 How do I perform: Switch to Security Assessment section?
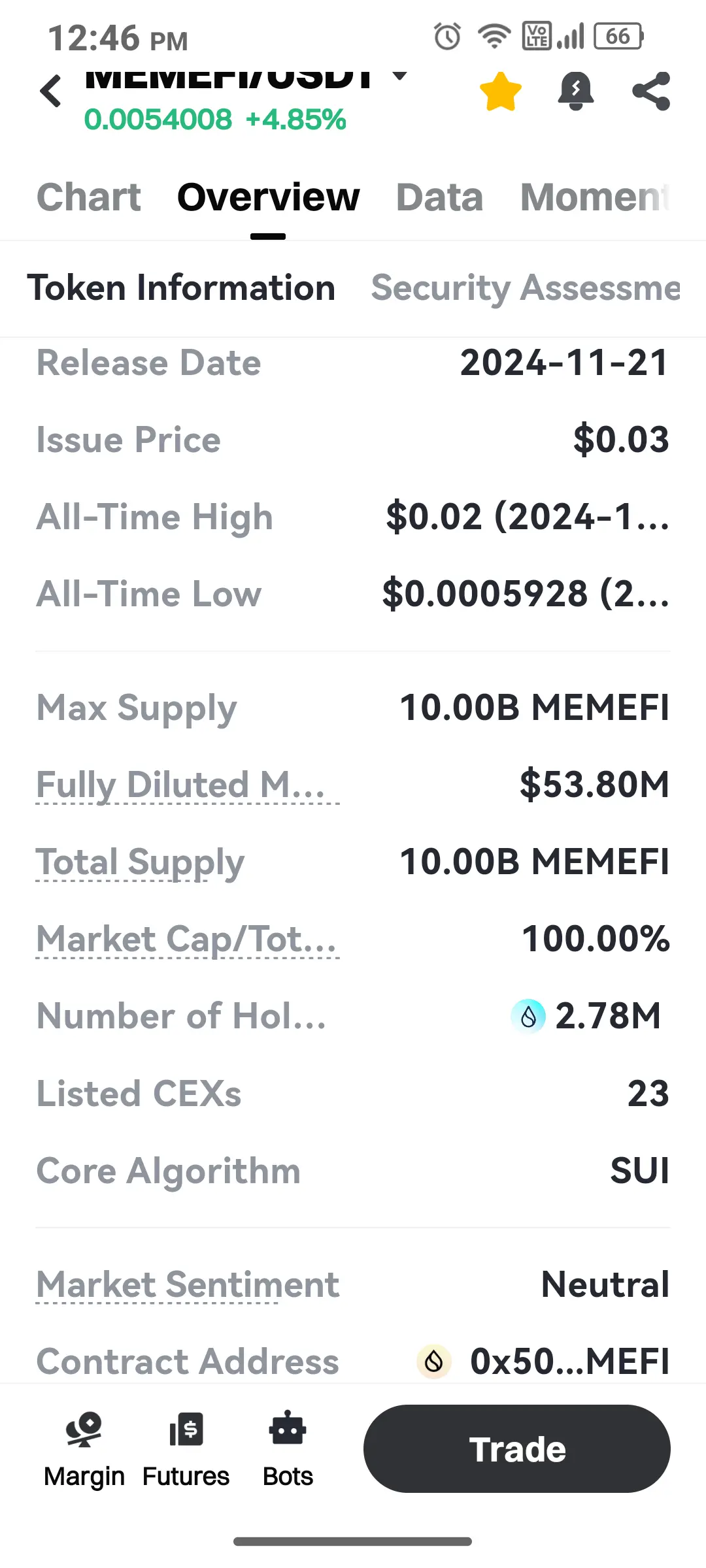526,288
